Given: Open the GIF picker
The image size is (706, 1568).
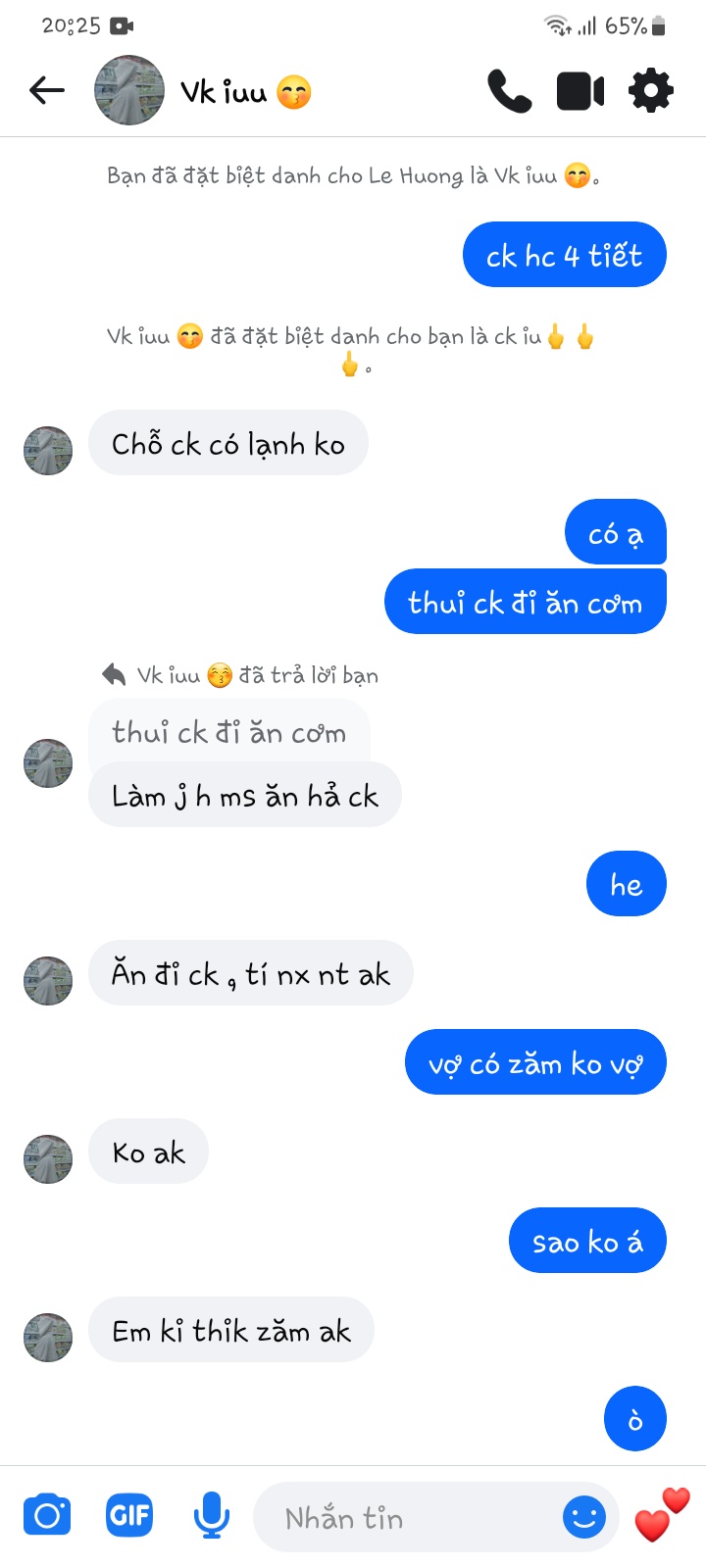Looking at the screenshot, I should (x=129, y=1516).
